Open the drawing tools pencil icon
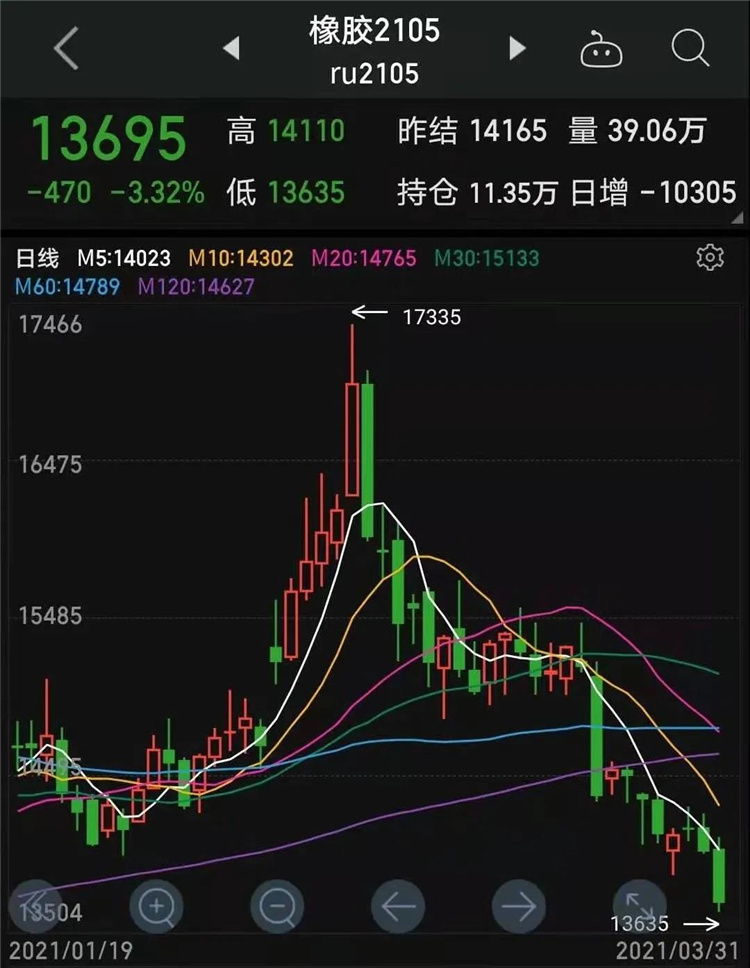The image size is (750, 968). (x=35, y=907)
